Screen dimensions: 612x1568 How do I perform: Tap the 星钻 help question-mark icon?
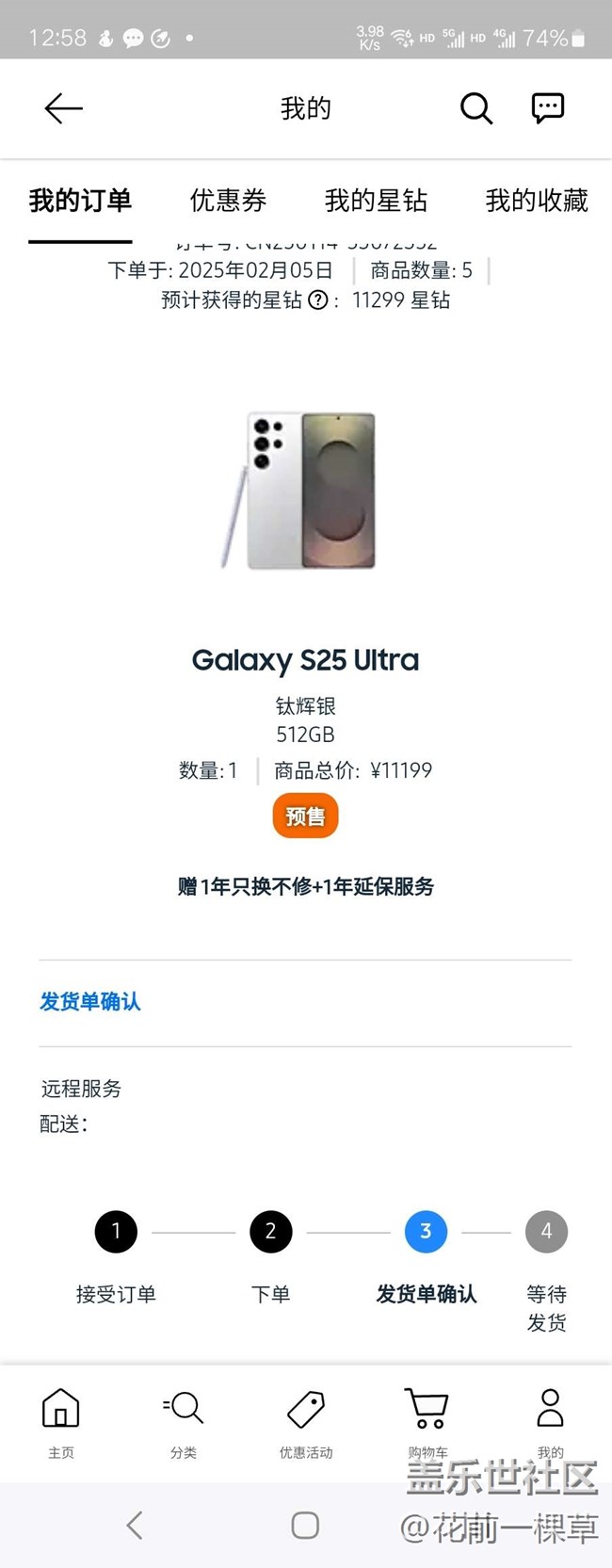click(318, 300)
